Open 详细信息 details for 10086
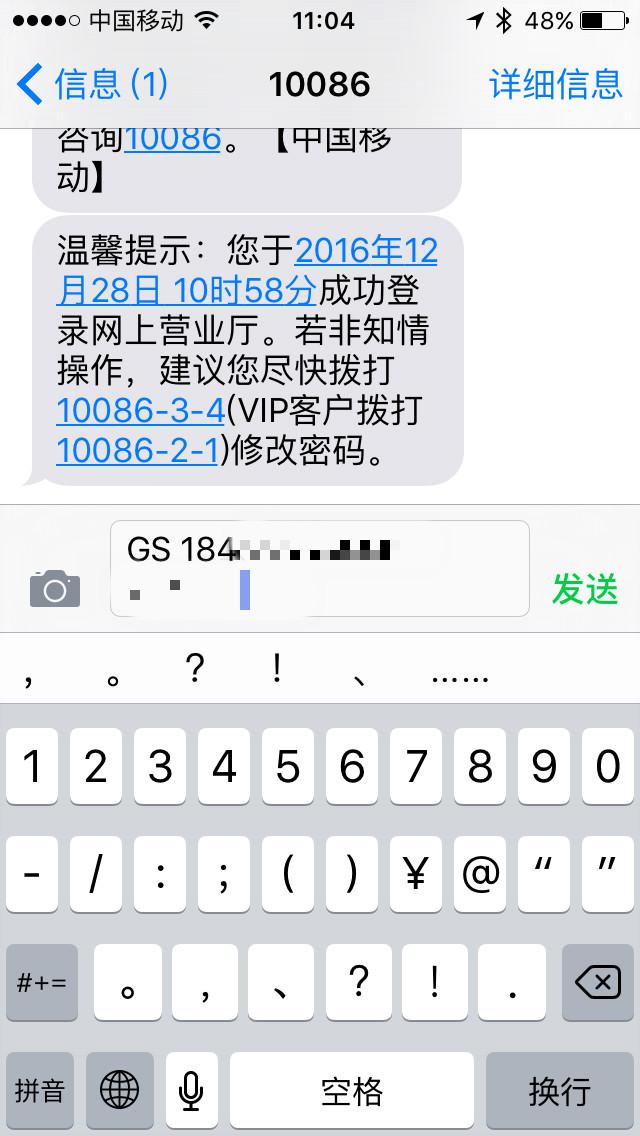This screenshot has height=1136, width=640. click(555, 84)
